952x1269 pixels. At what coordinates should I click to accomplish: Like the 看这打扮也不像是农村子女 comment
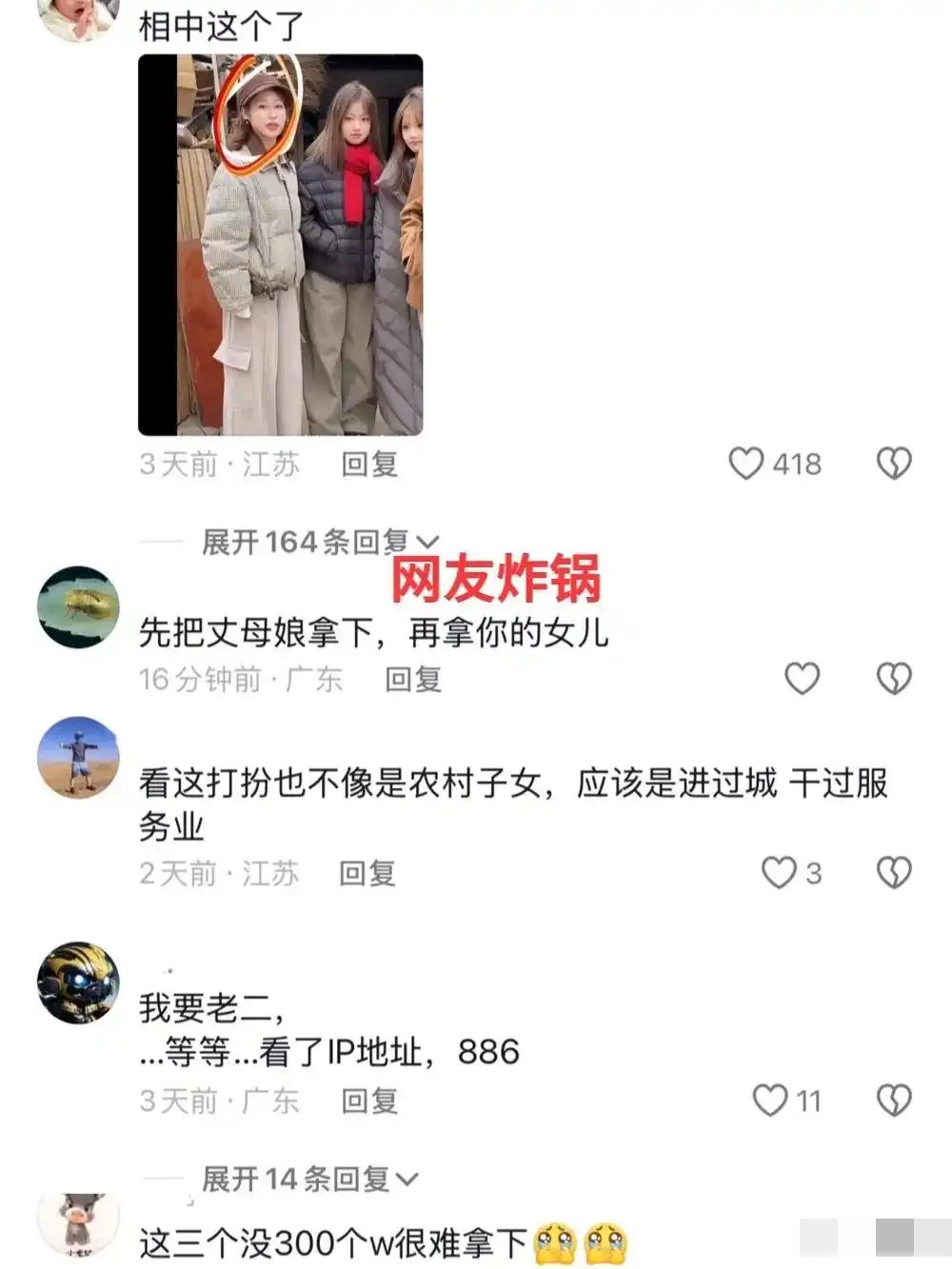pos(779,873)
